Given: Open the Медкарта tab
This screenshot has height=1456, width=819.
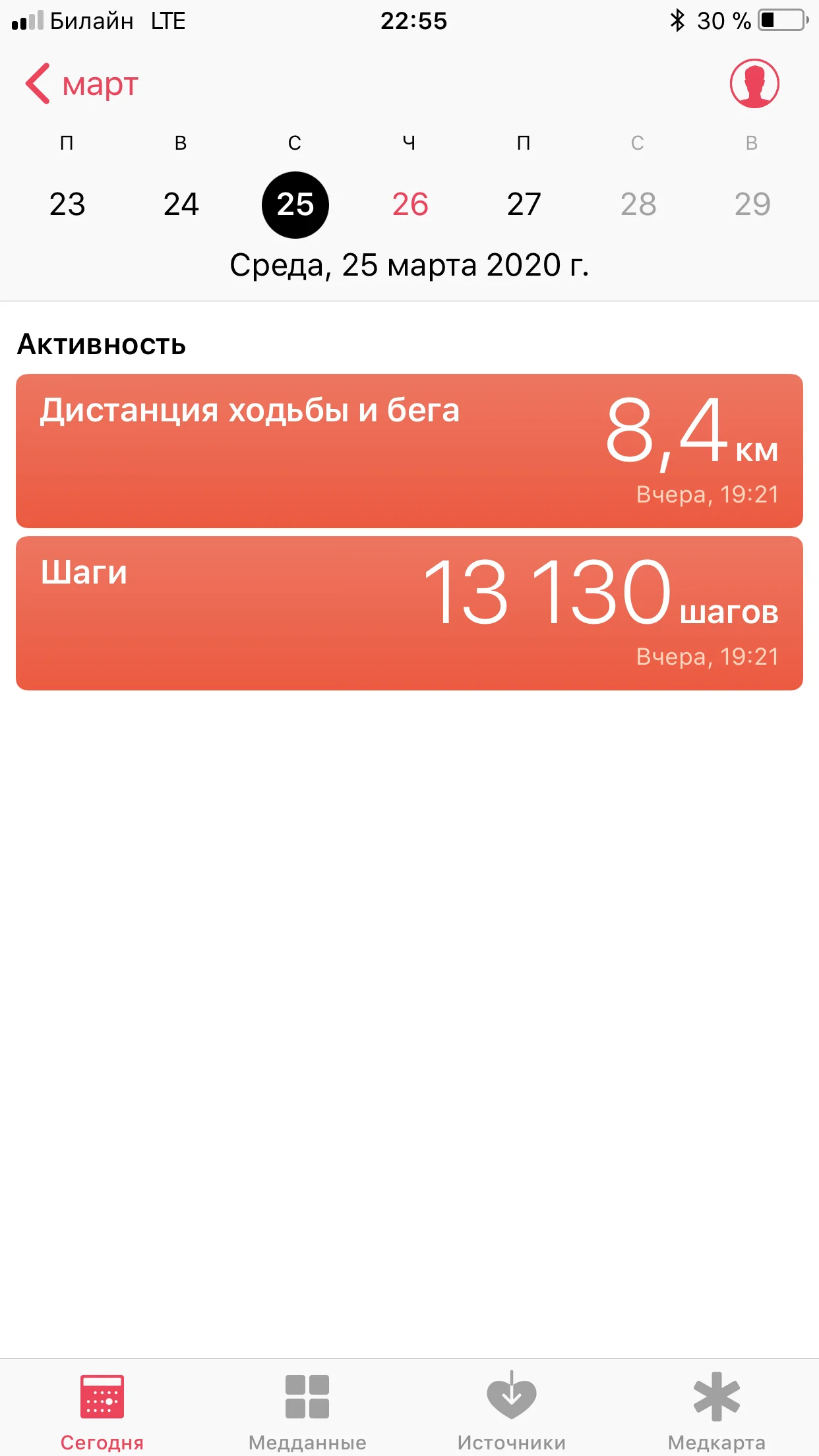Looking at the screenshot, I should (717, 1412).
